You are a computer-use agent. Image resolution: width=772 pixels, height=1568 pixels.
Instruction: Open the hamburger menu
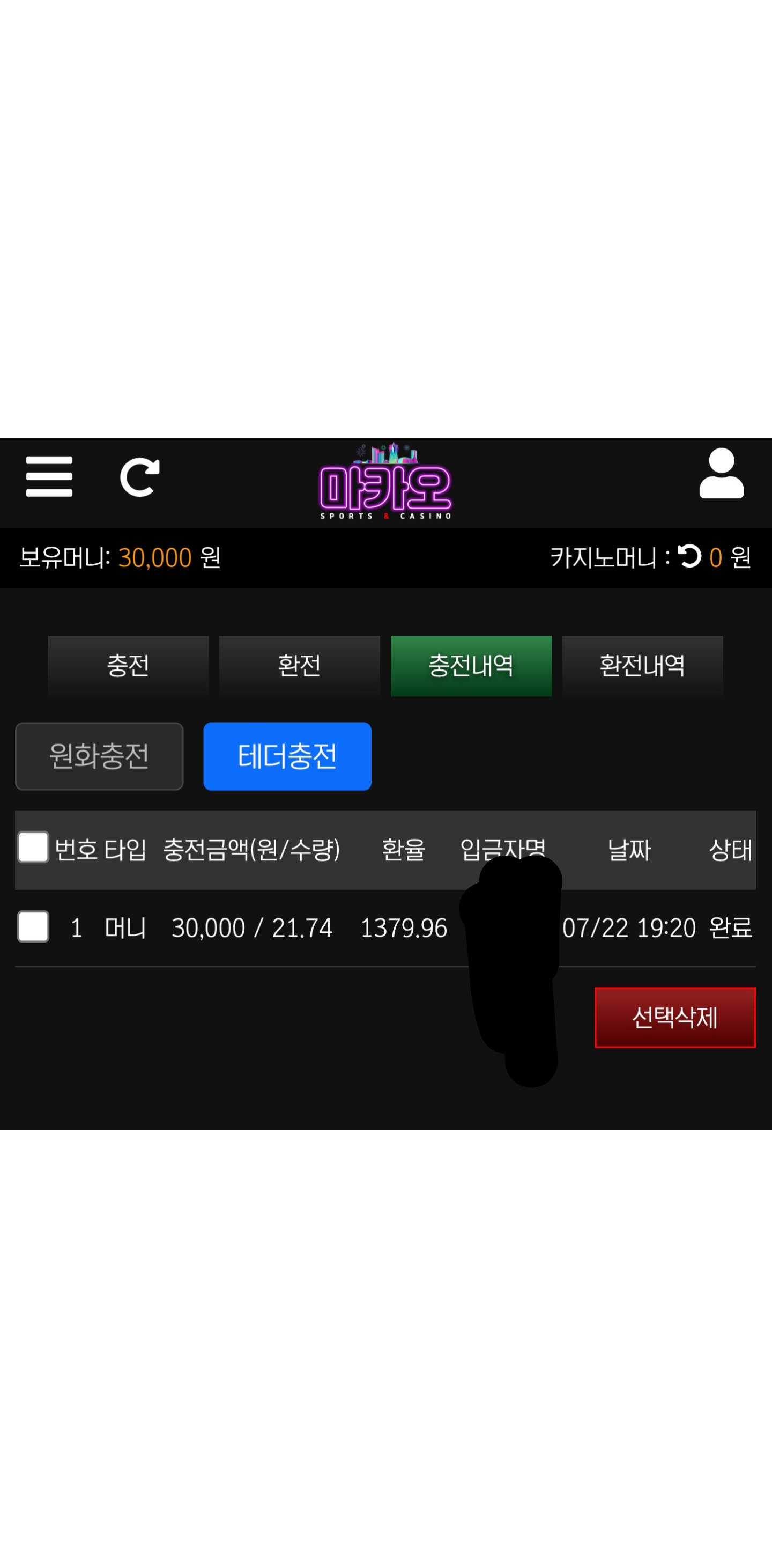click(49, 476)
